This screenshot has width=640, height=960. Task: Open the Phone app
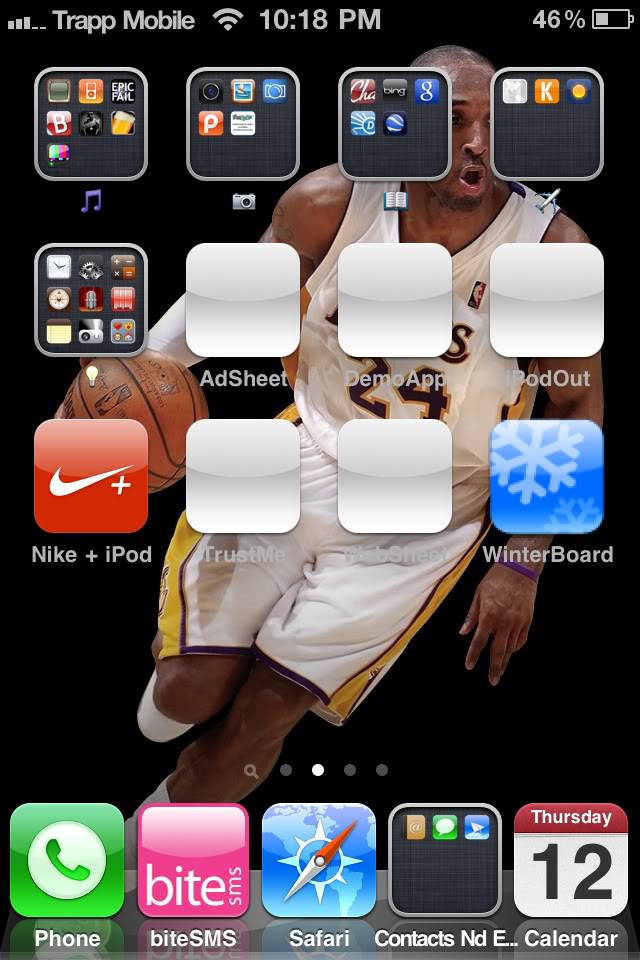[67, 860]
